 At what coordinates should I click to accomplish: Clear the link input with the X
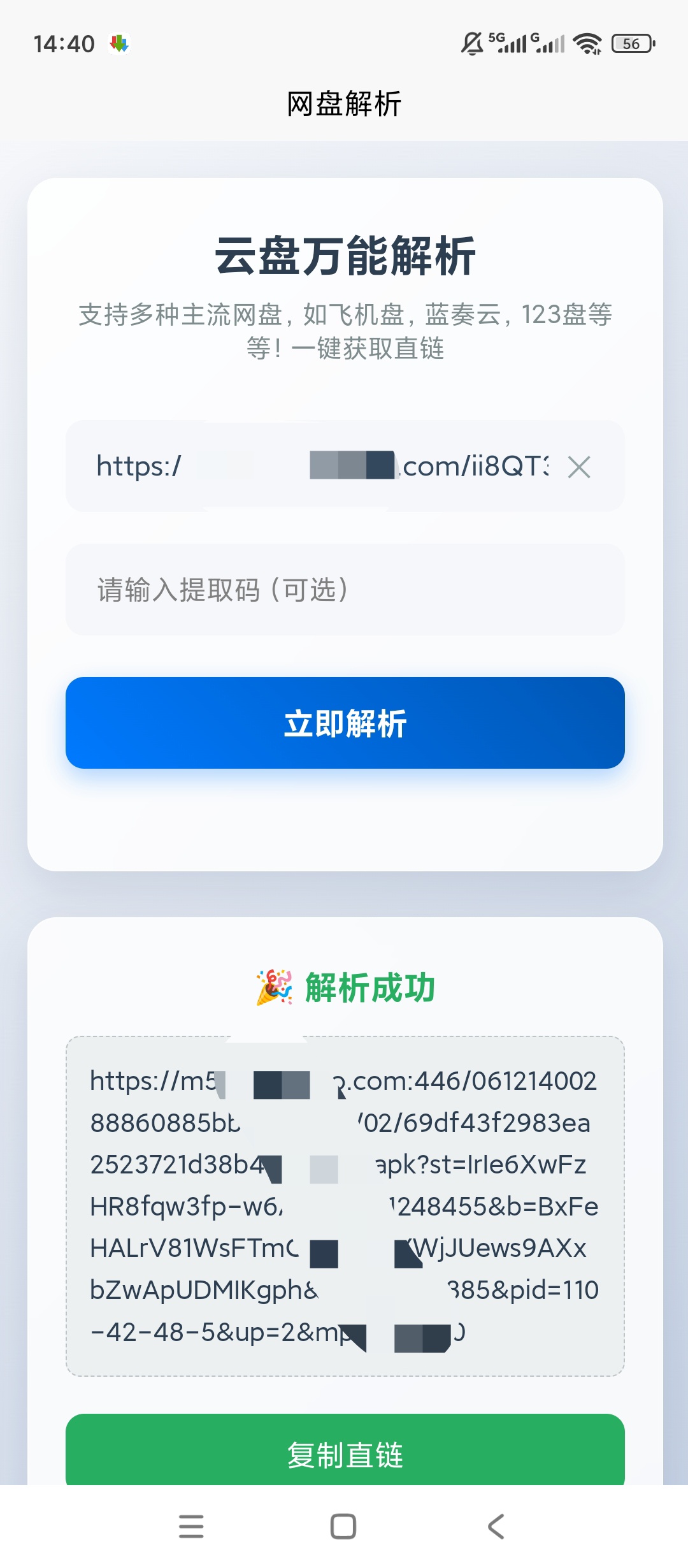578,467
